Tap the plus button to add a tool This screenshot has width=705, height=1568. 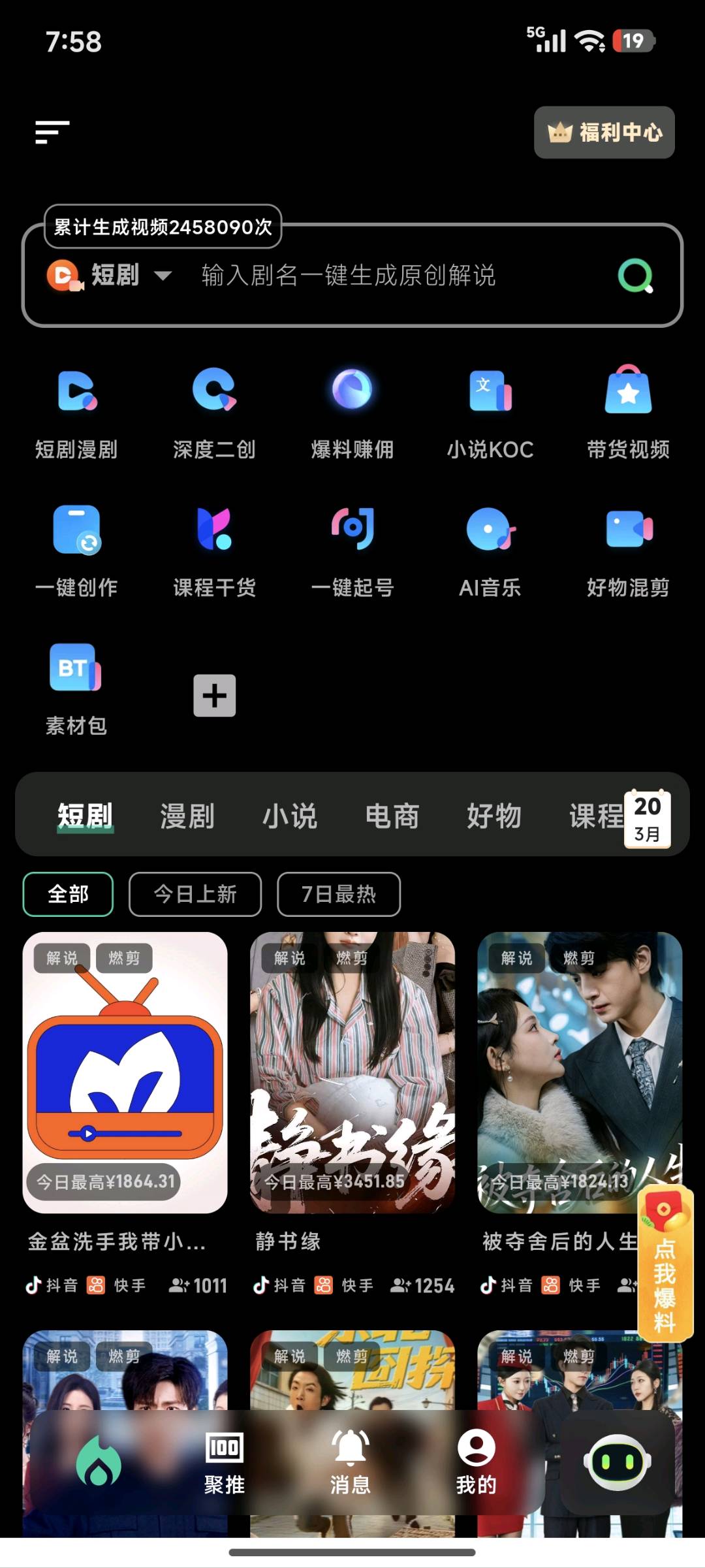(x=215, y=695)
